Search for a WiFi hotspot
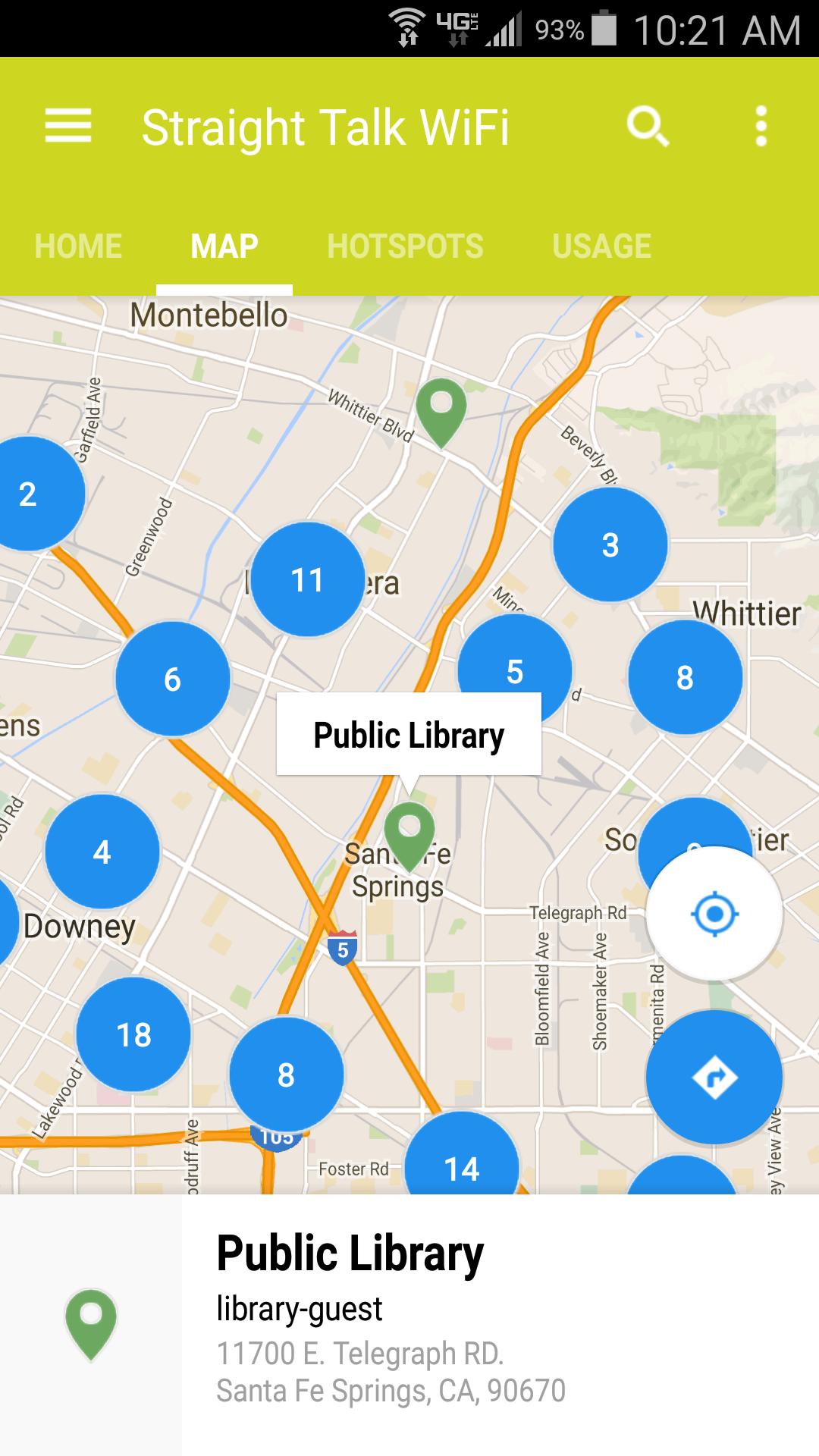The height and width of the screenshot is (1456, 819). coord(648,126)
